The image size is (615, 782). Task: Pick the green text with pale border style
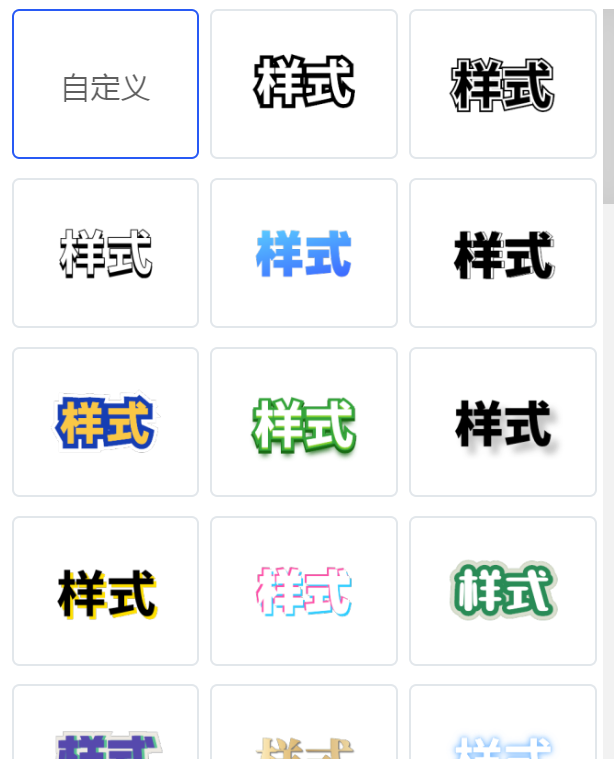(503, 591)
